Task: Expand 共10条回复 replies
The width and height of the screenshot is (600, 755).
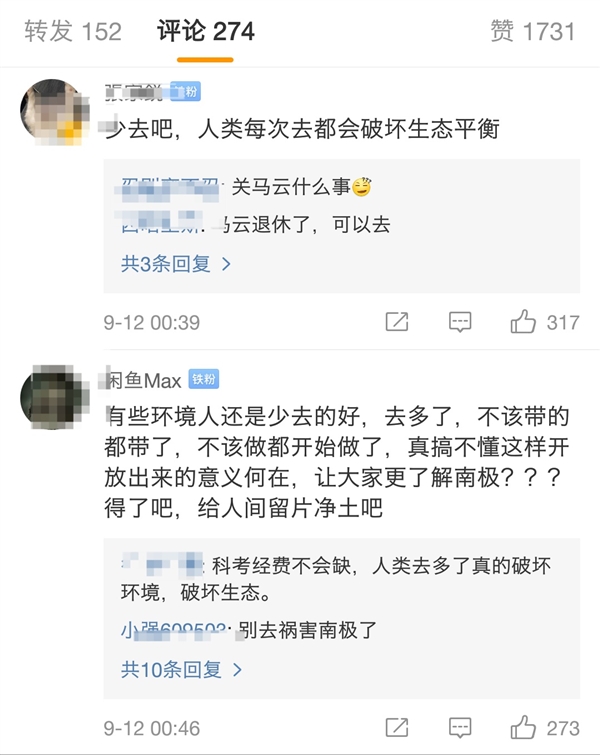Action: (x=181, y=670)
